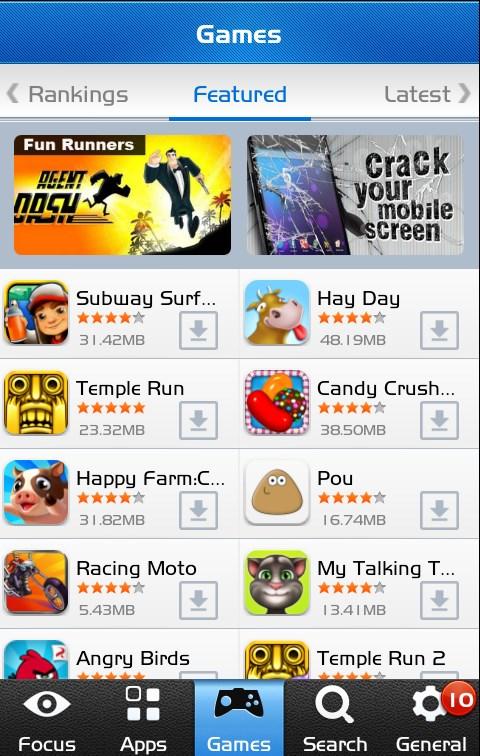Download Candy Crush
480x756 pixels.
point(439,420)
